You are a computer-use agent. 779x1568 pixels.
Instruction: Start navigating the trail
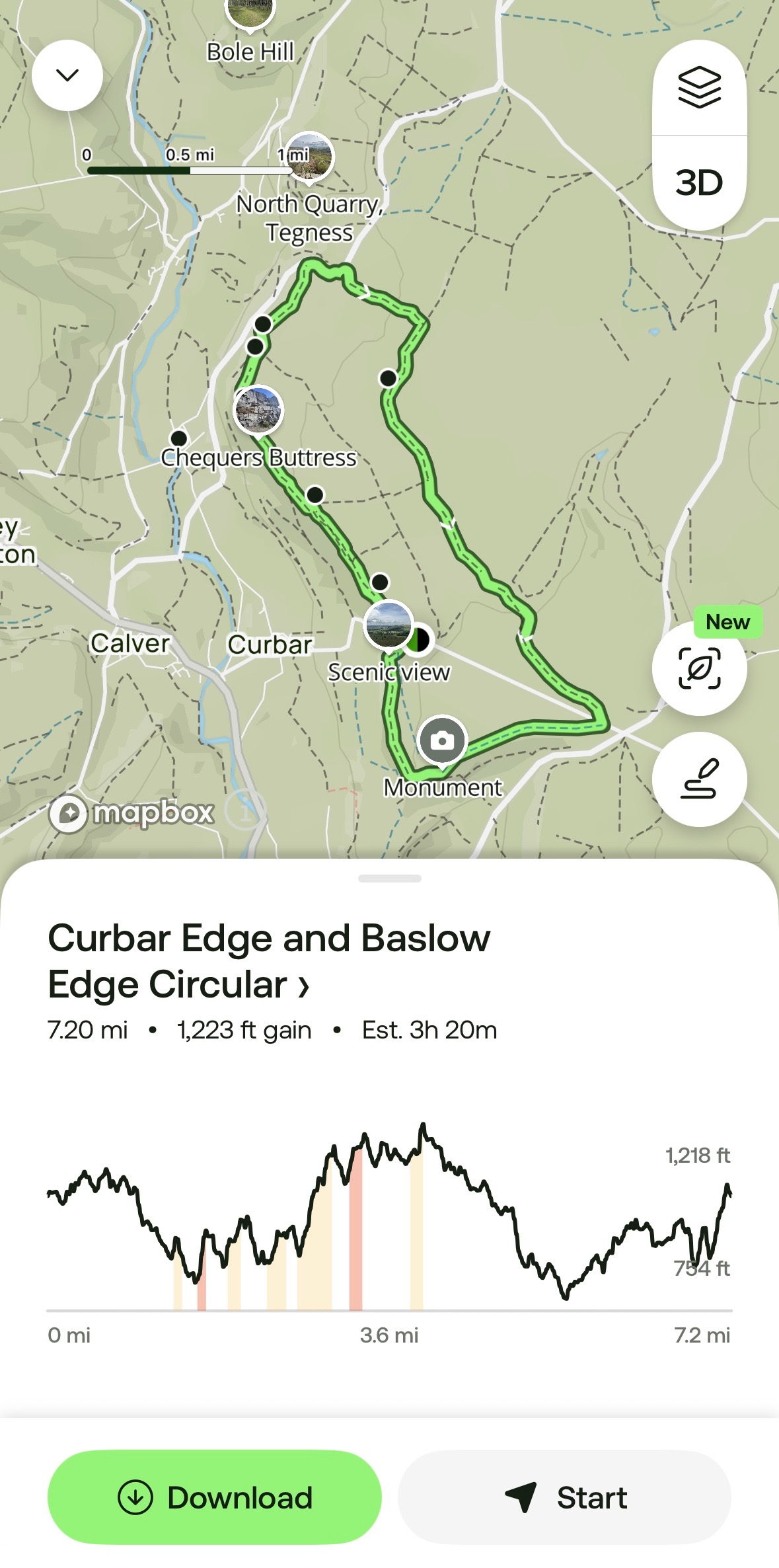[564, 1497]
